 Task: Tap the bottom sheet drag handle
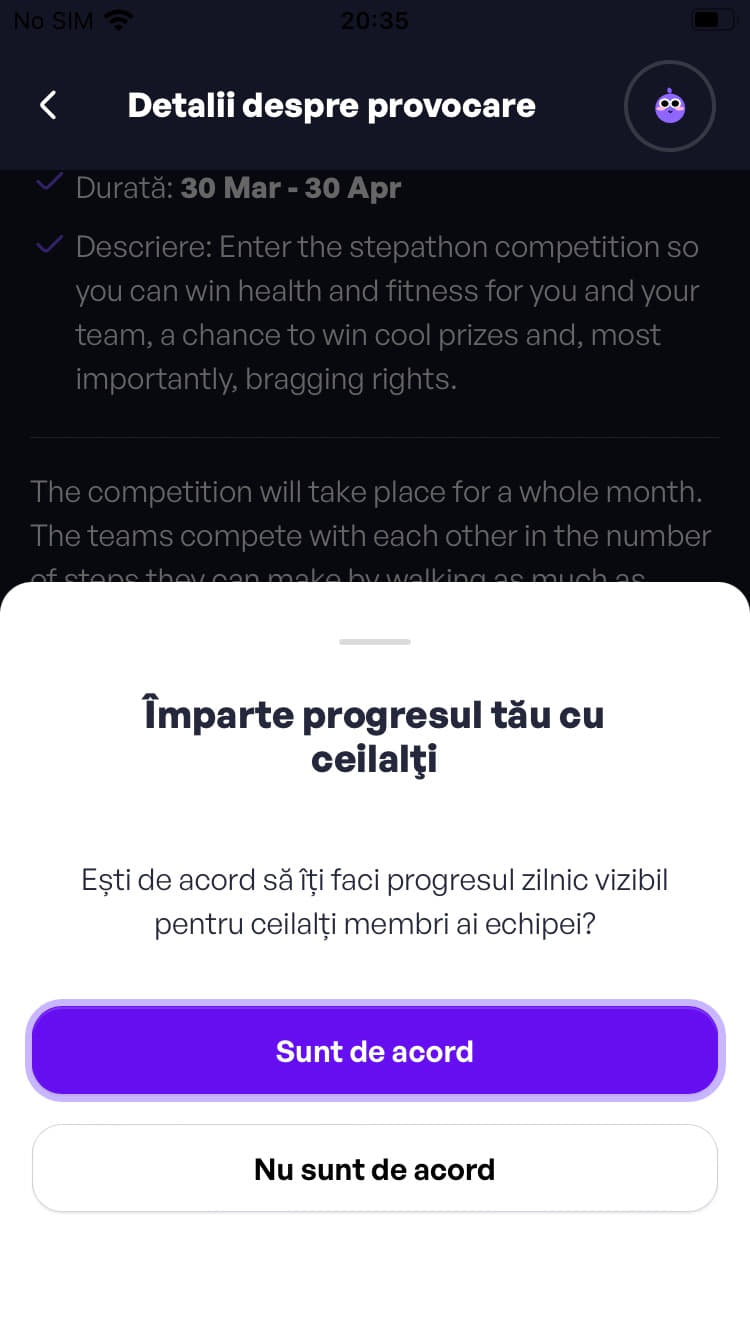375,641
